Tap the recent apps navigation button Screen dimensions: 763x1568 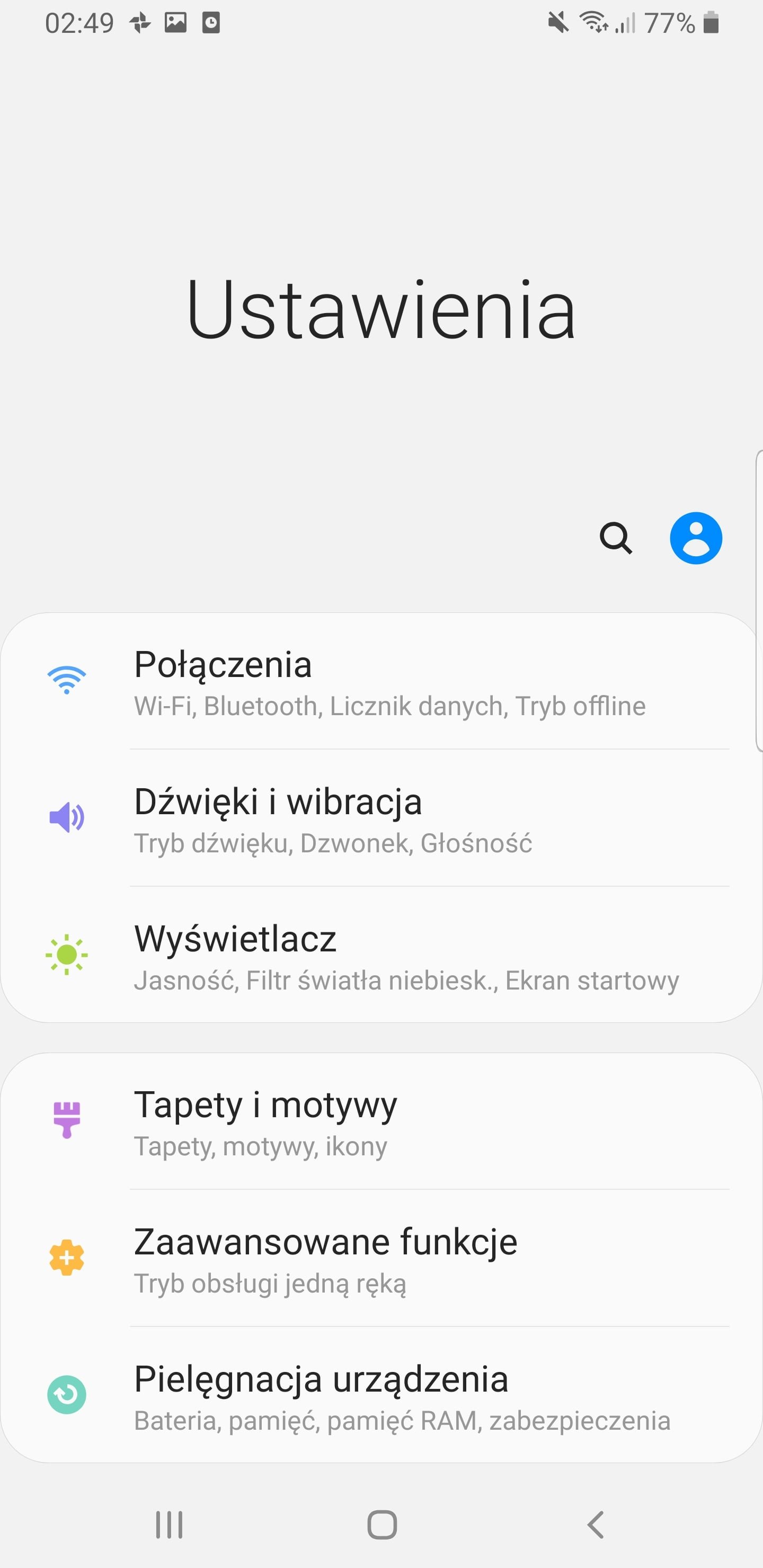pyautogui.click(x=168, y=1525)
